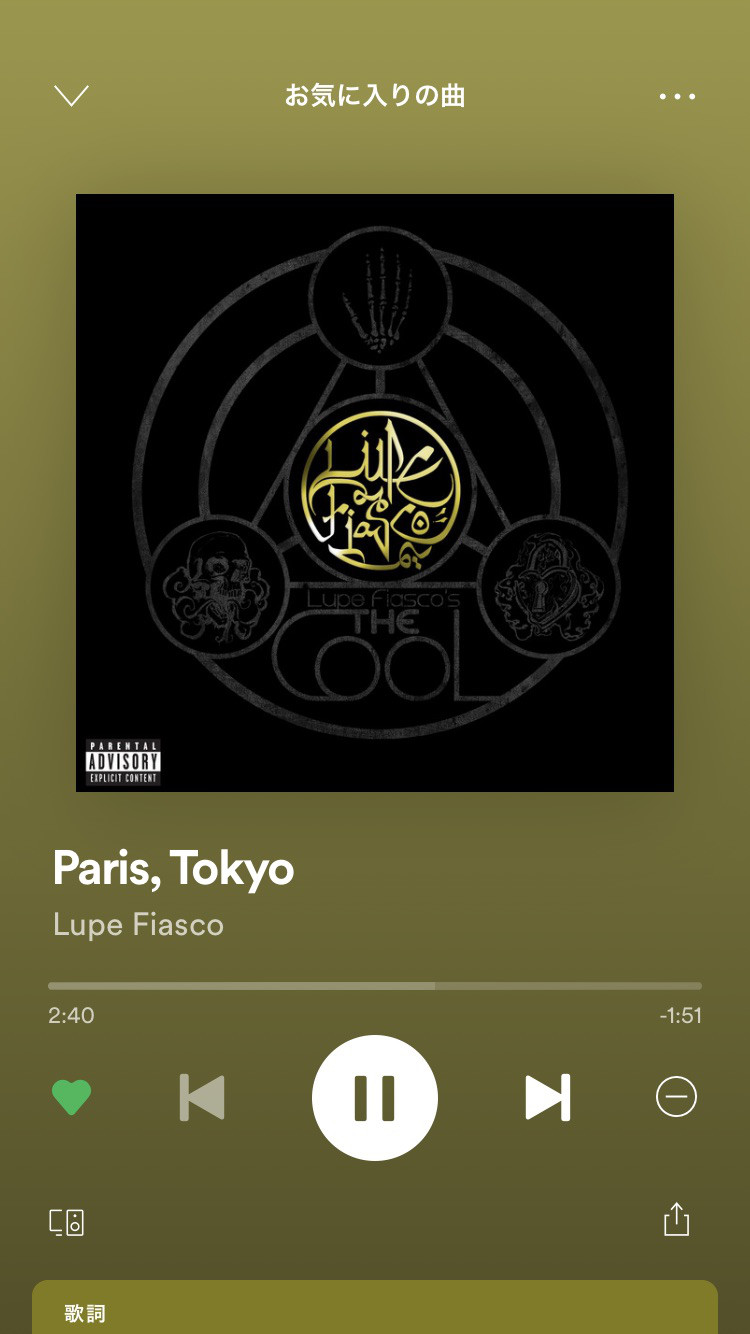Open artist Lupe Fiasco
The width and height of the screenshot is (750, 1334).
click(138, 924)
